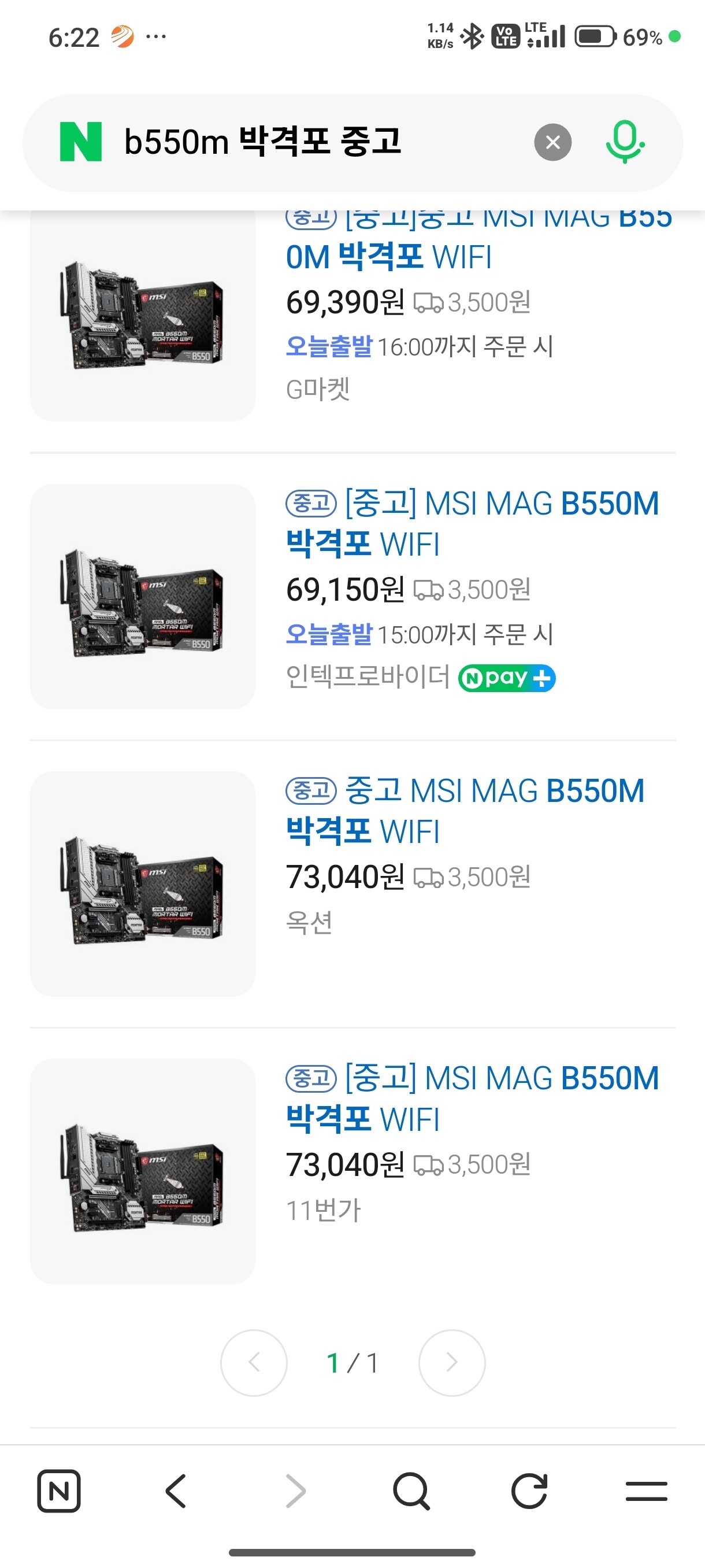Open search from the bottom toolbar
The height and width of the screenshot is (1568, 705).
pos(411,1491)
